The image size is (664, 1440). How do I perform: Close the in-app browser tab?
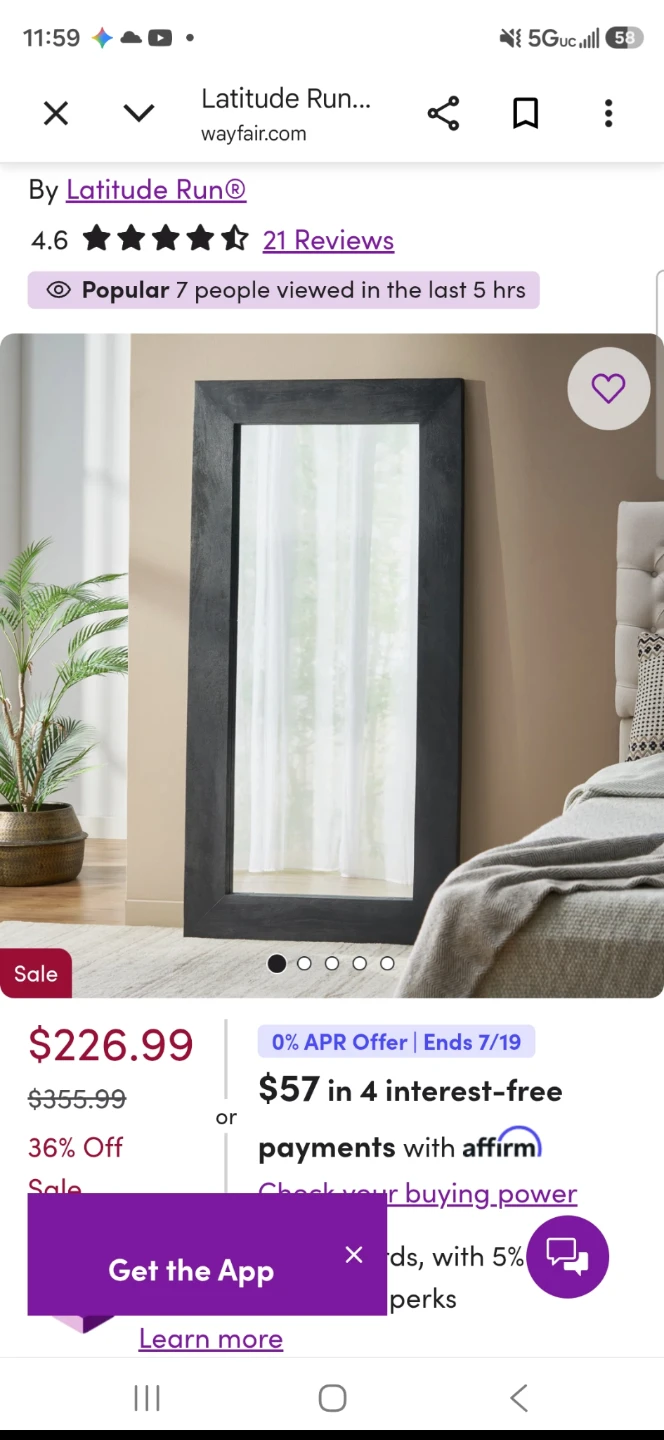click(56, 114)
